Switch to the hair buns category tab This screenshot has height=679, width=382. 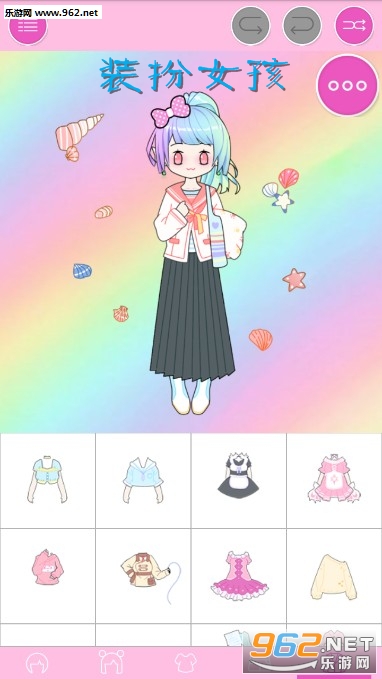[111, 663]
